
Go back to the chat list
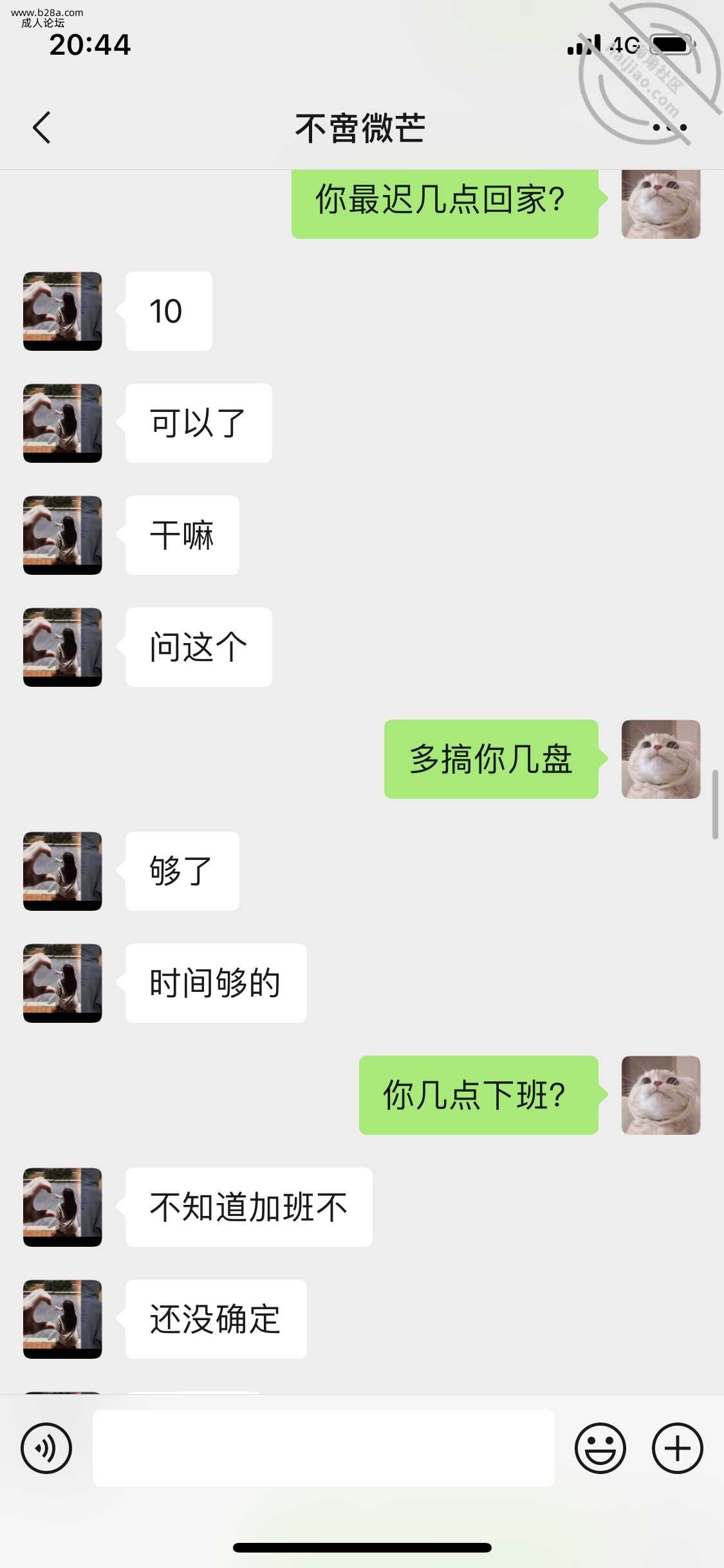[x=42, y=127]
